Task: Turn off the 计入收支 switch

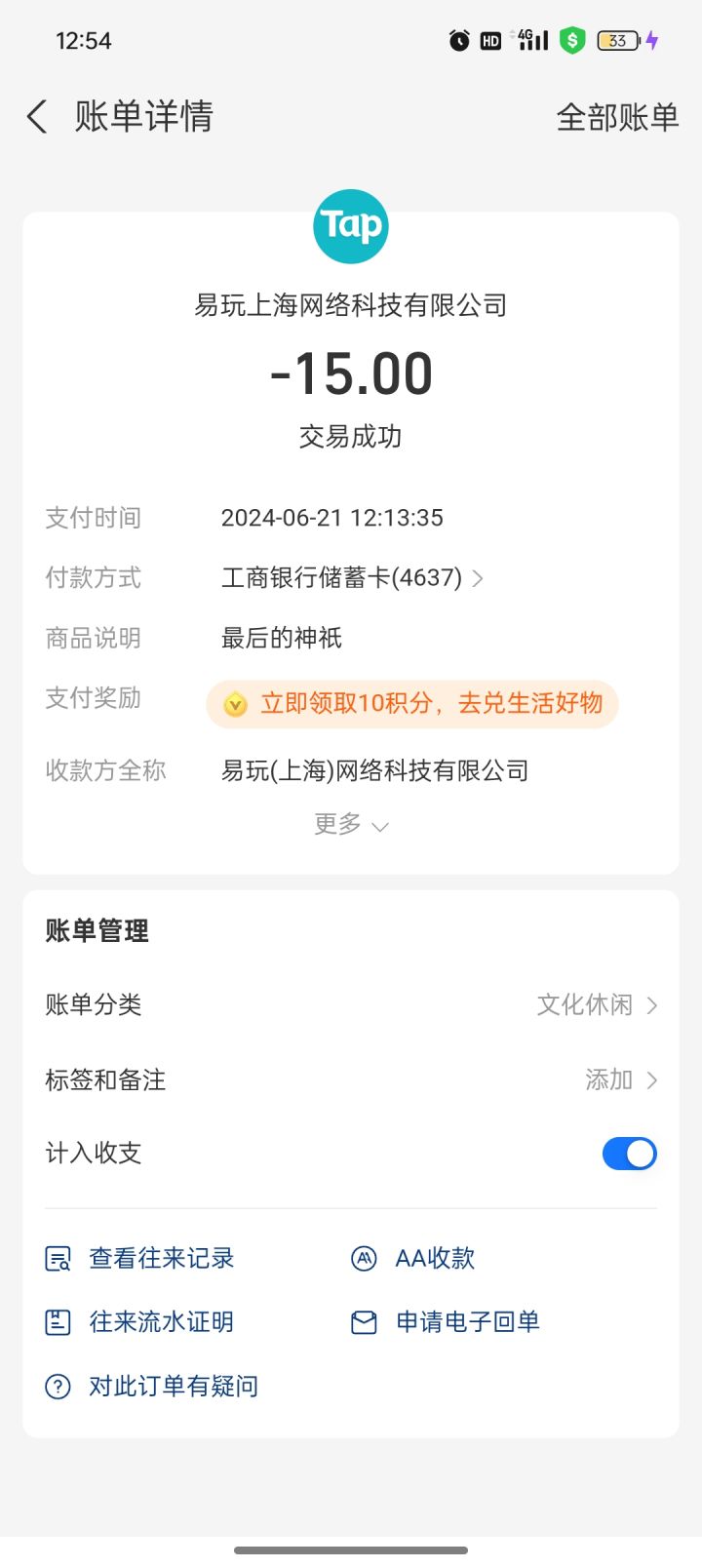Action: [x=630, y=1154]
